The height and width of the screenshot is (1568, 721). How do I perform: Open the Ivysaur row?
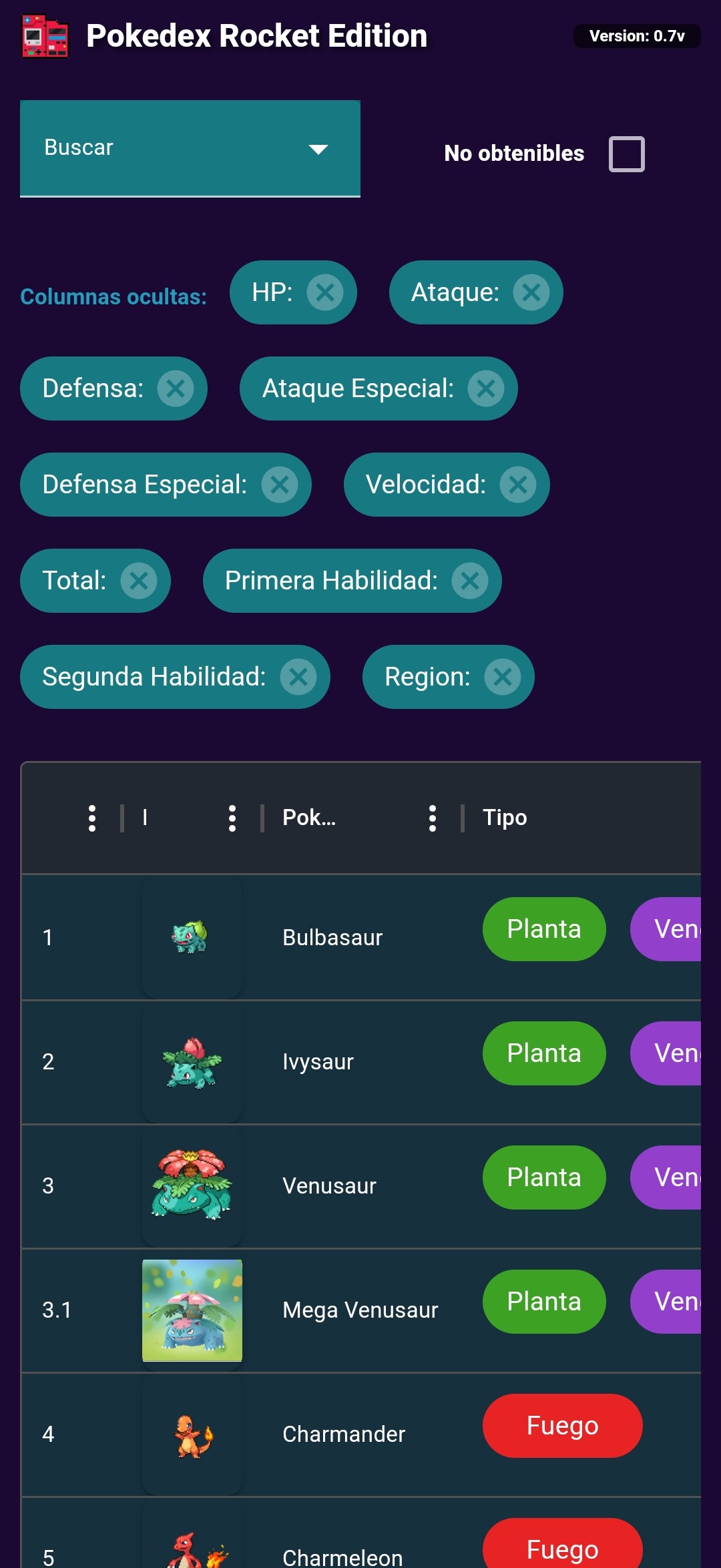[318, 1061]
